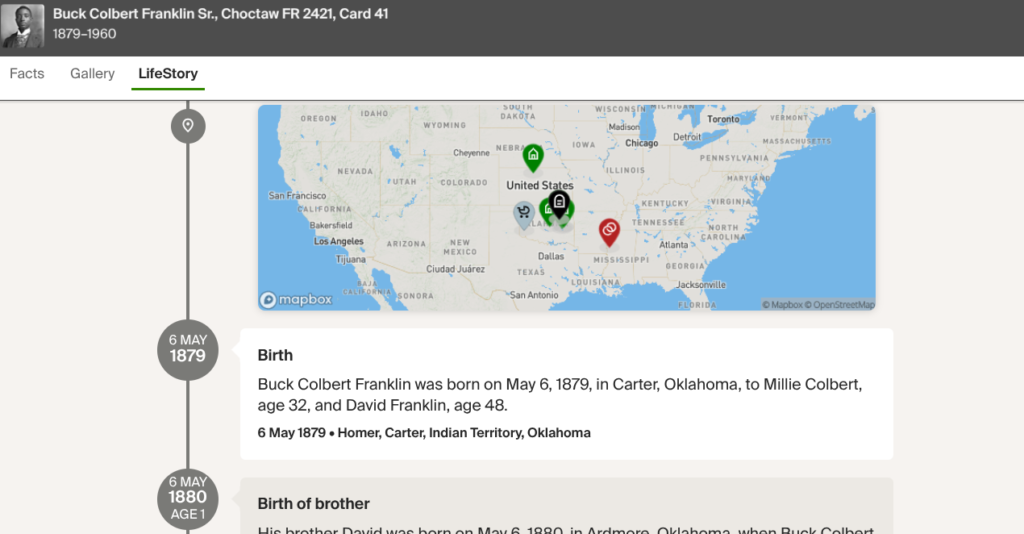Tap the location marker on the timeline
The height and width of the screenshot is (534, 1024).
(187, 126)
